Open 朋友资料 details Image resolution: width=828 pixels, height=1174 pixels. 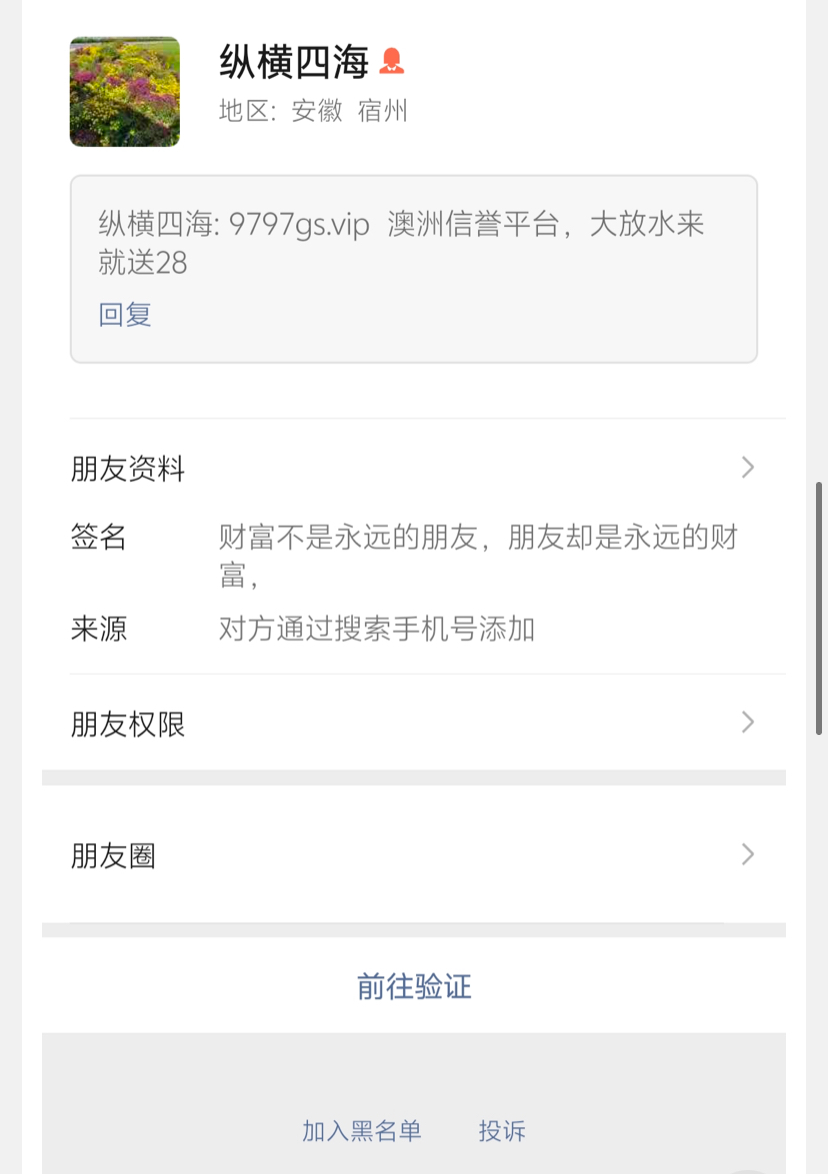pyautogui.click(x=413, y=468)
